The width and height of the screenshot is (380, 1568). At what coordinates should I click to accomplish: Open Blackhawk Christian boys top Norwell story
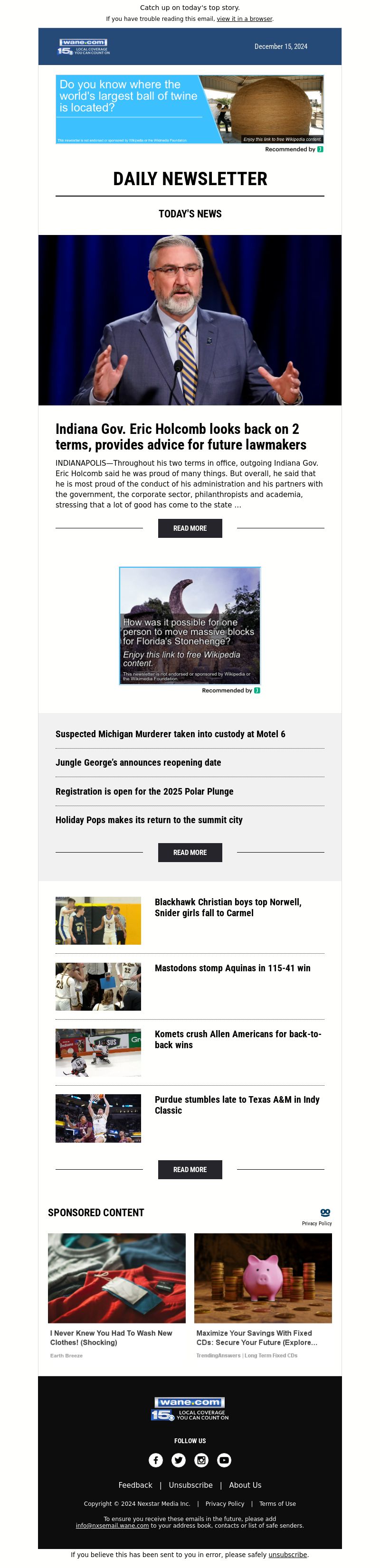(228, 907)
